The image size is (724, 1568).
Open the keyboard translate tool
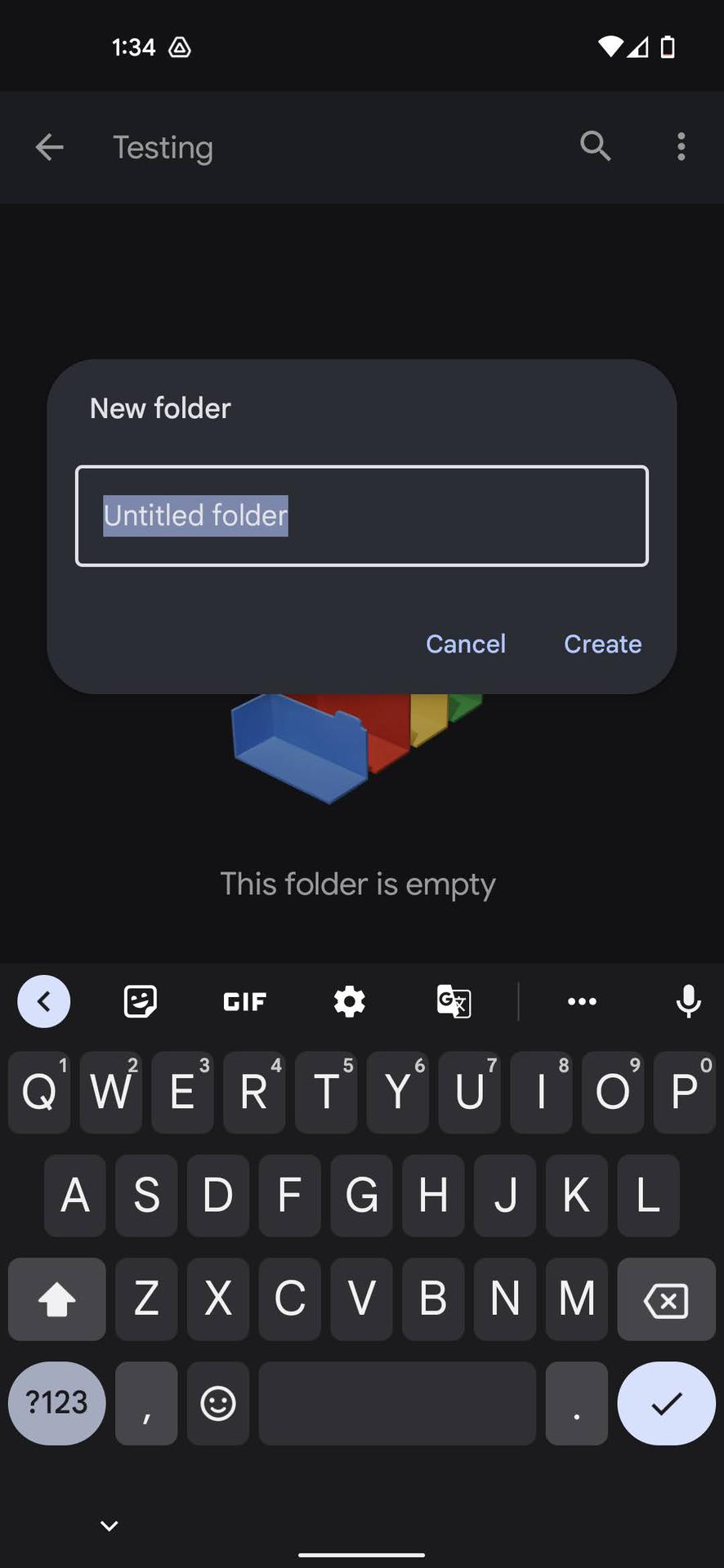pos(454,1000)
